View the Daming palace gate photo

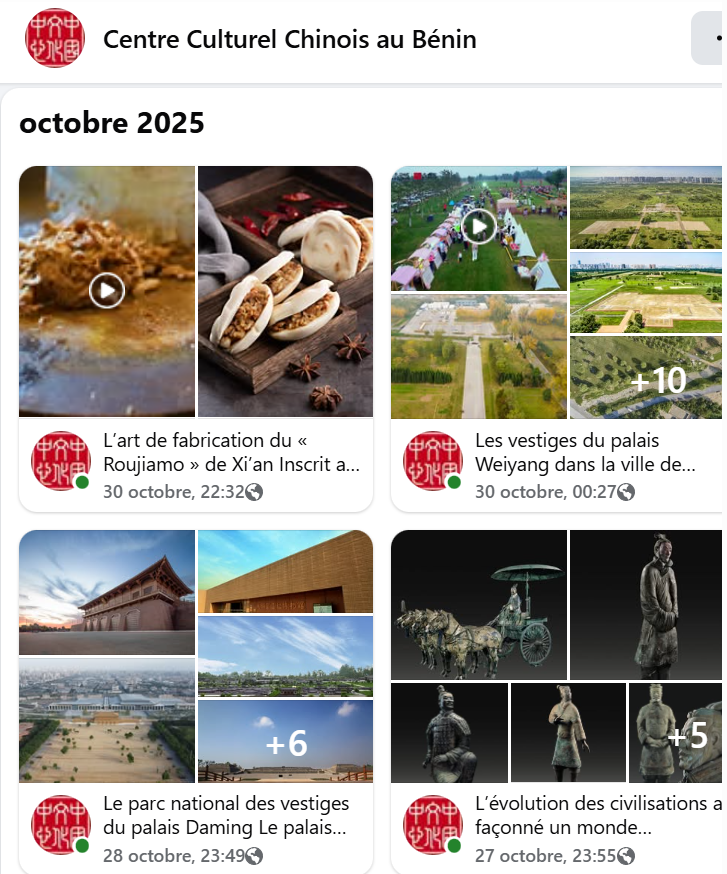click(x=107, y=592)
